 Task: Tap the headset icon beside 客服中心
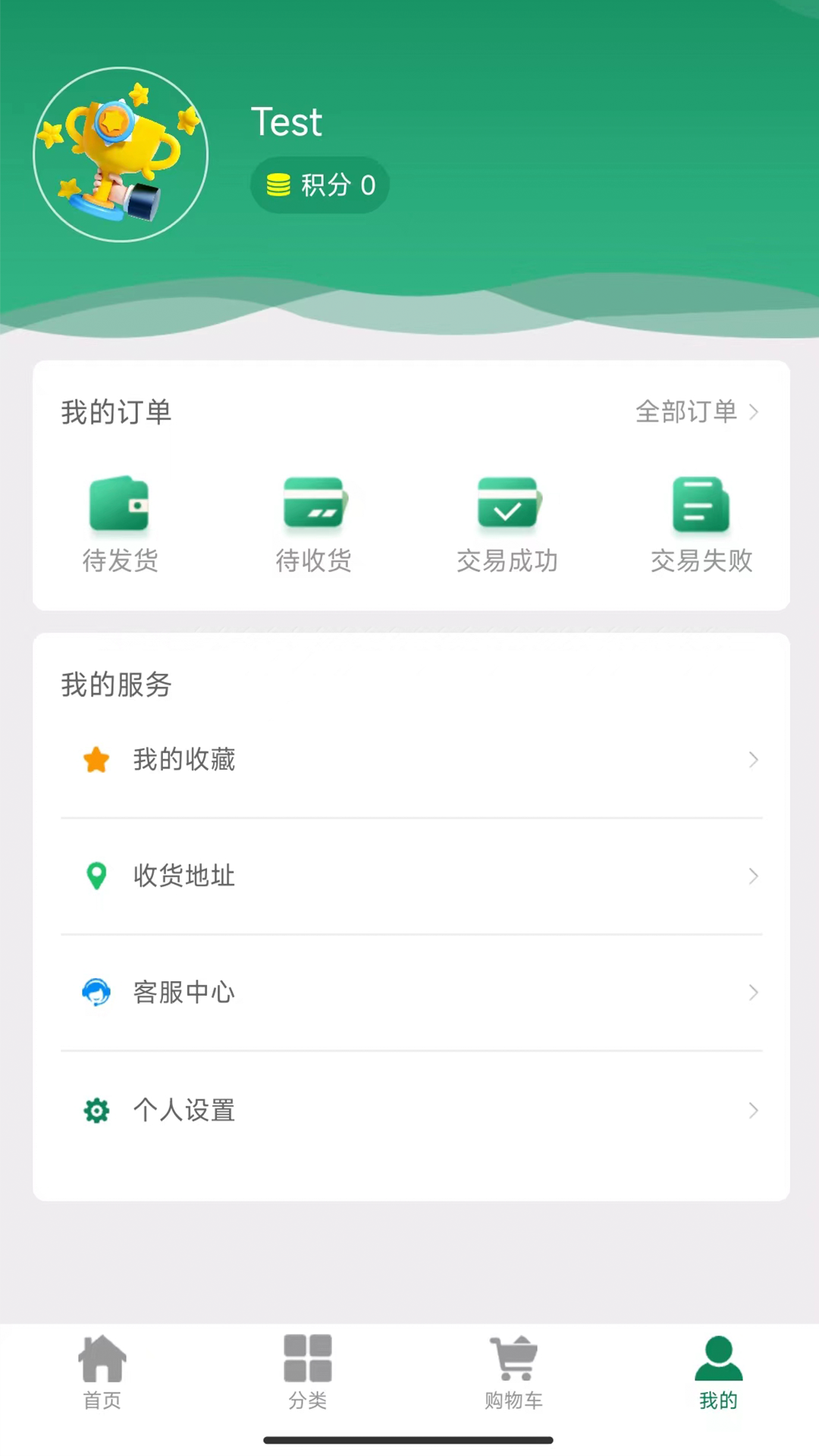pyautogui.click(x=96, y=992)
